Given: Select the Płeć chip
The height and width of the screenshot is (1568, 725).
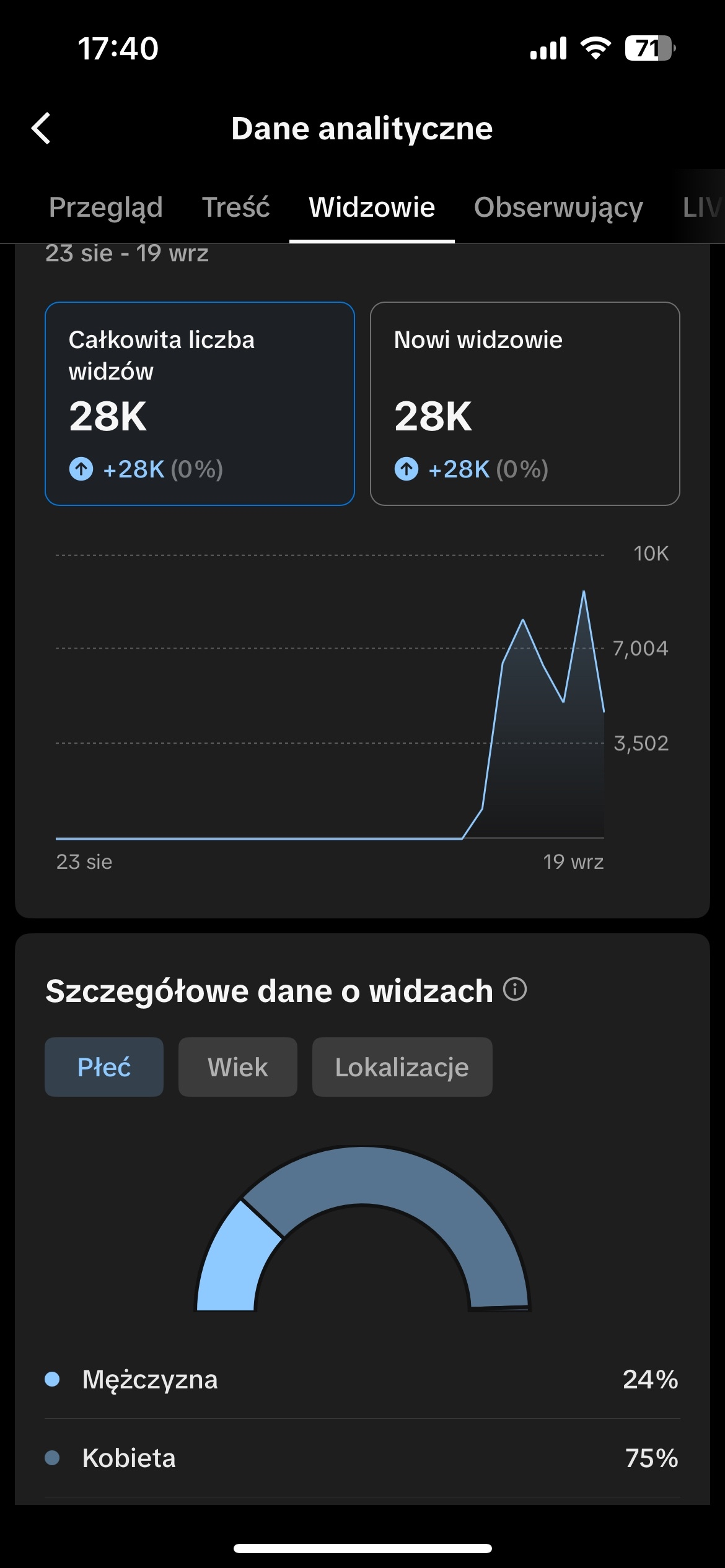Looking at the screenshot, I should point(104,1067).
